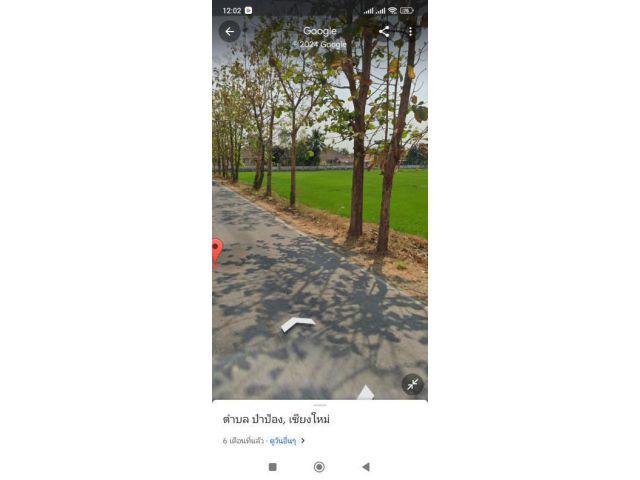Collapse the fullscreen Street View
This screenshot has height=480, width=640.
(x=412, y=384)
